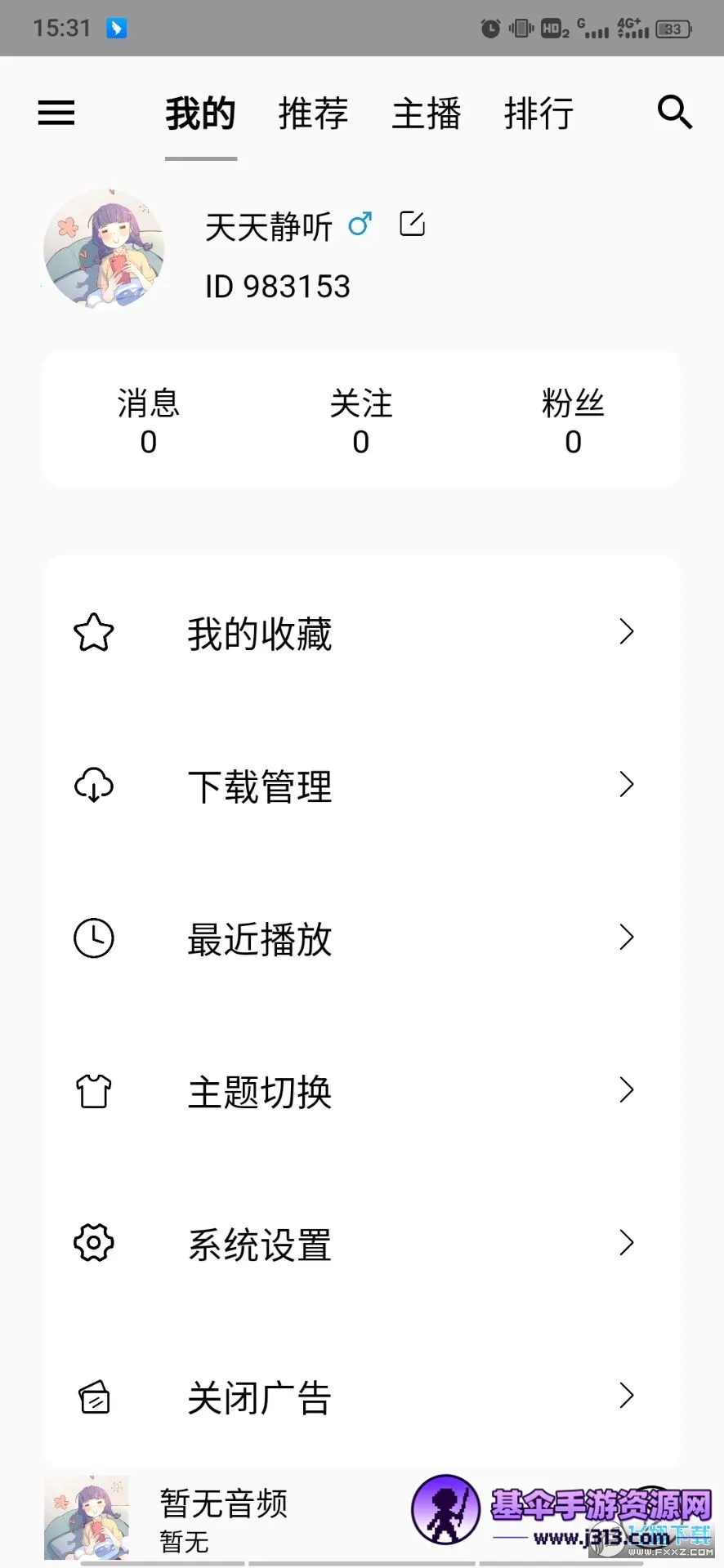Image resolution: width=724 pixels, height=1568 pixels.
Task: Tap the profile avatar picture
Action: click(104, 249)
